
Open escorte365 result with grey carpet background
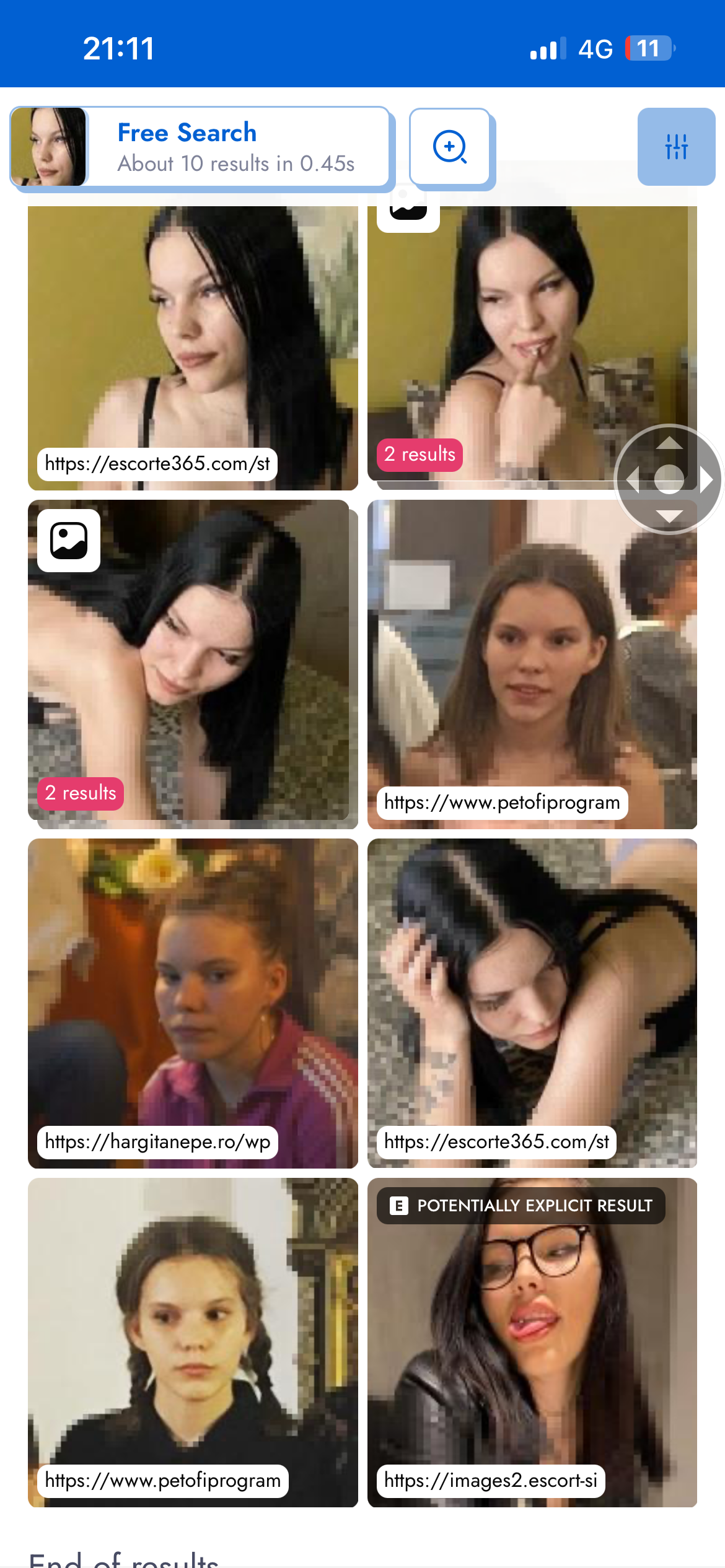tap(532, 1003)
